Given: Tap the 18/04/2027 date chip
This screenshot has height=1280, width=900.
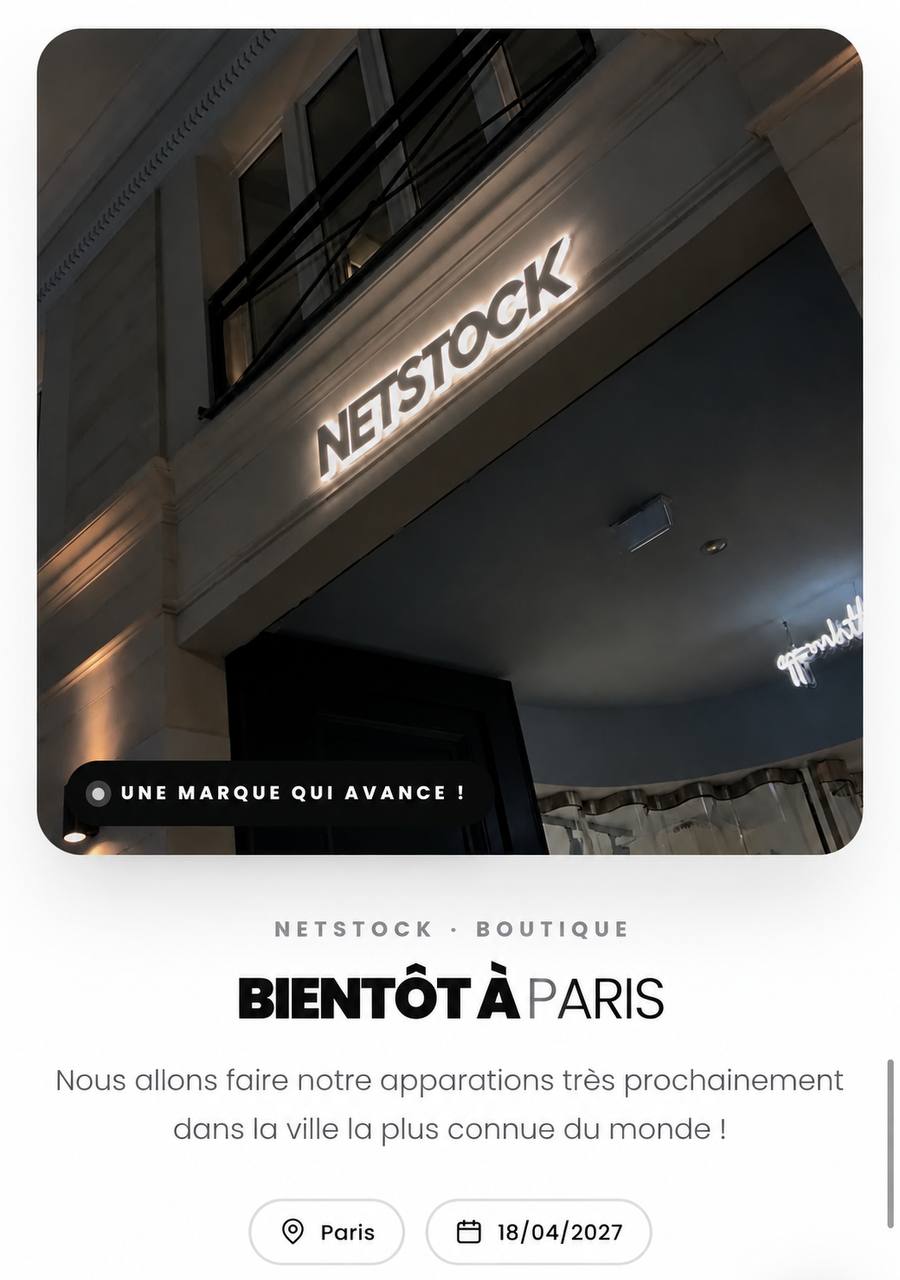Looking at the screenshot, I should (x=539, y=1232).
